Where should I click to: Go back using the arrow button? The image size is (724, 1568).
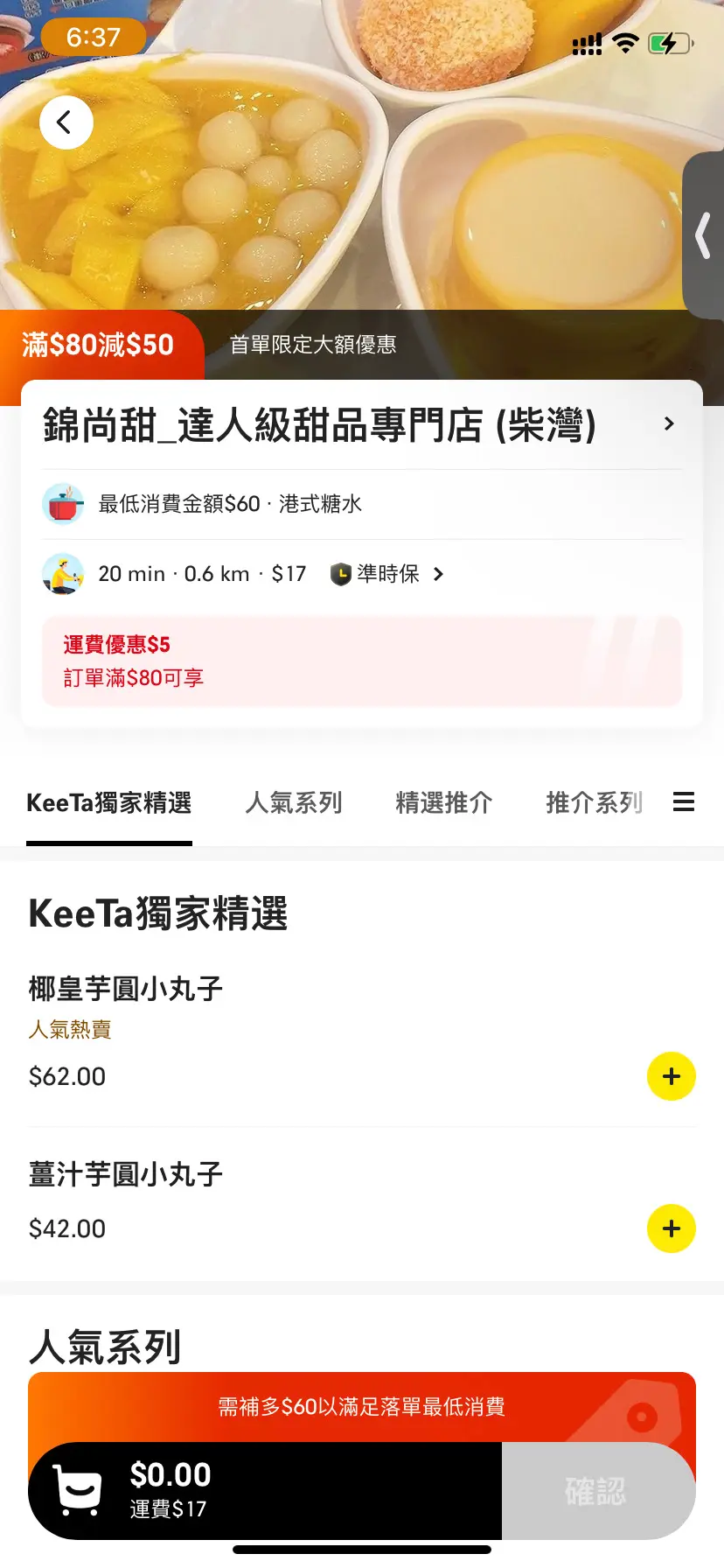pyautogui.click(x=66, y=122)
